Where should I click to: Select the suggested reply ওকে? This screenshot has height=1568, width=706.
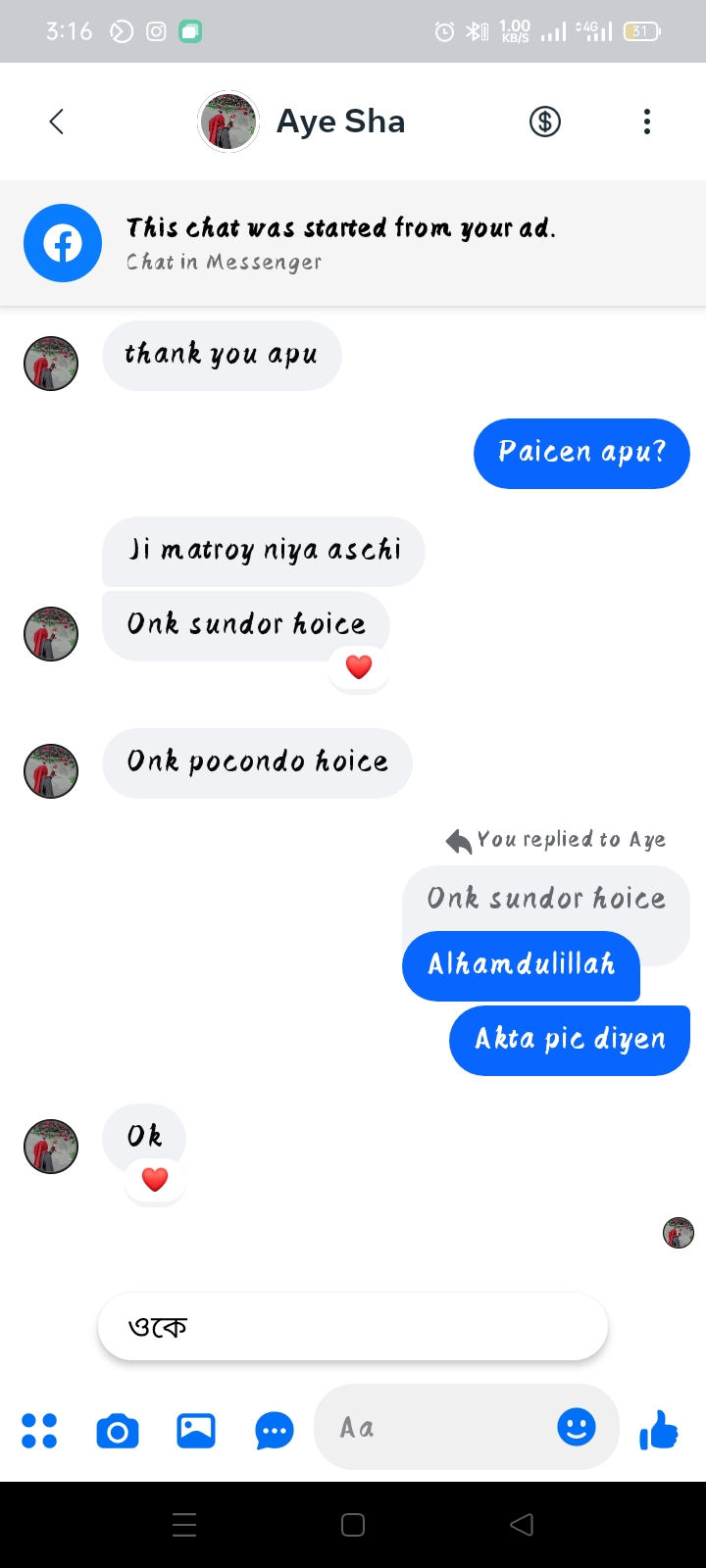(353, 1327)
